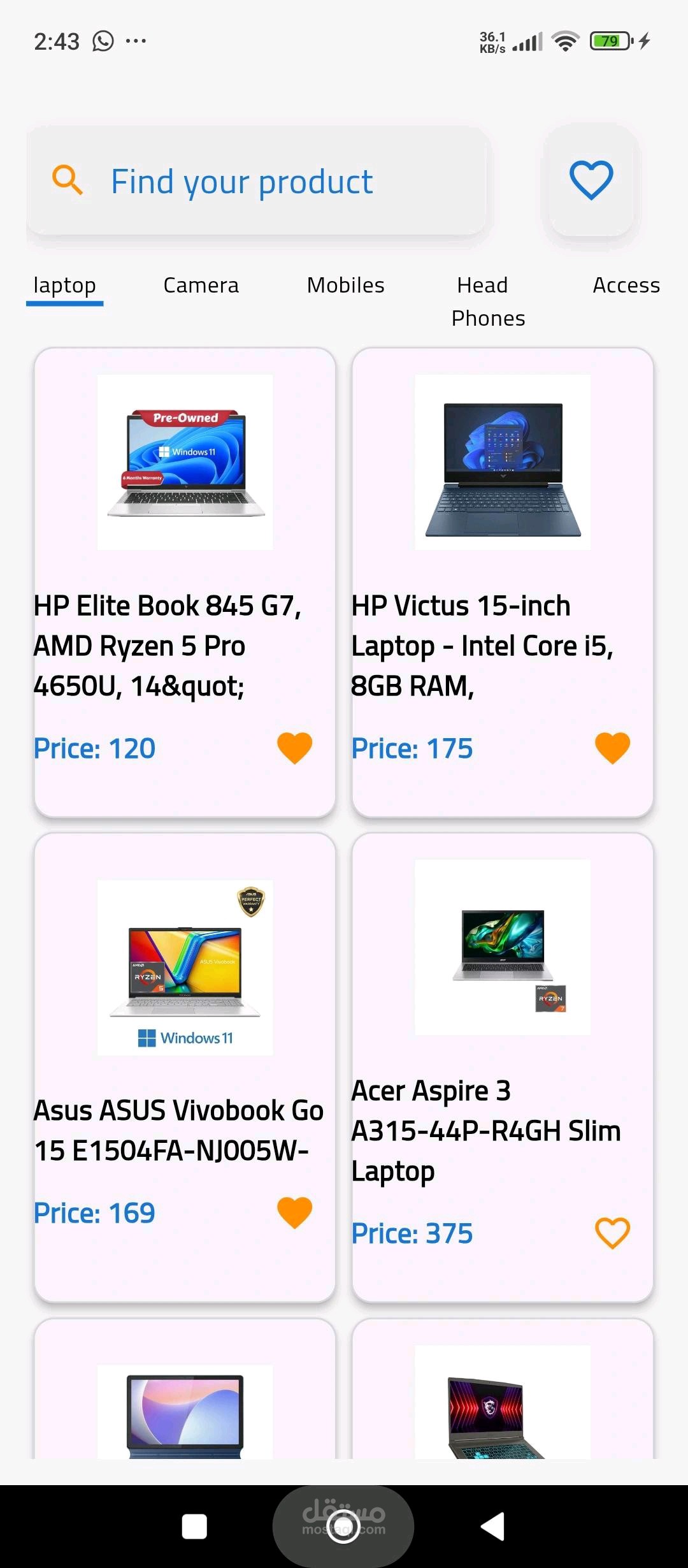Screen dimensions: 688x1568
Task: Add Acer Aspire 3 to favorites
Action: tap(612, 1233)
